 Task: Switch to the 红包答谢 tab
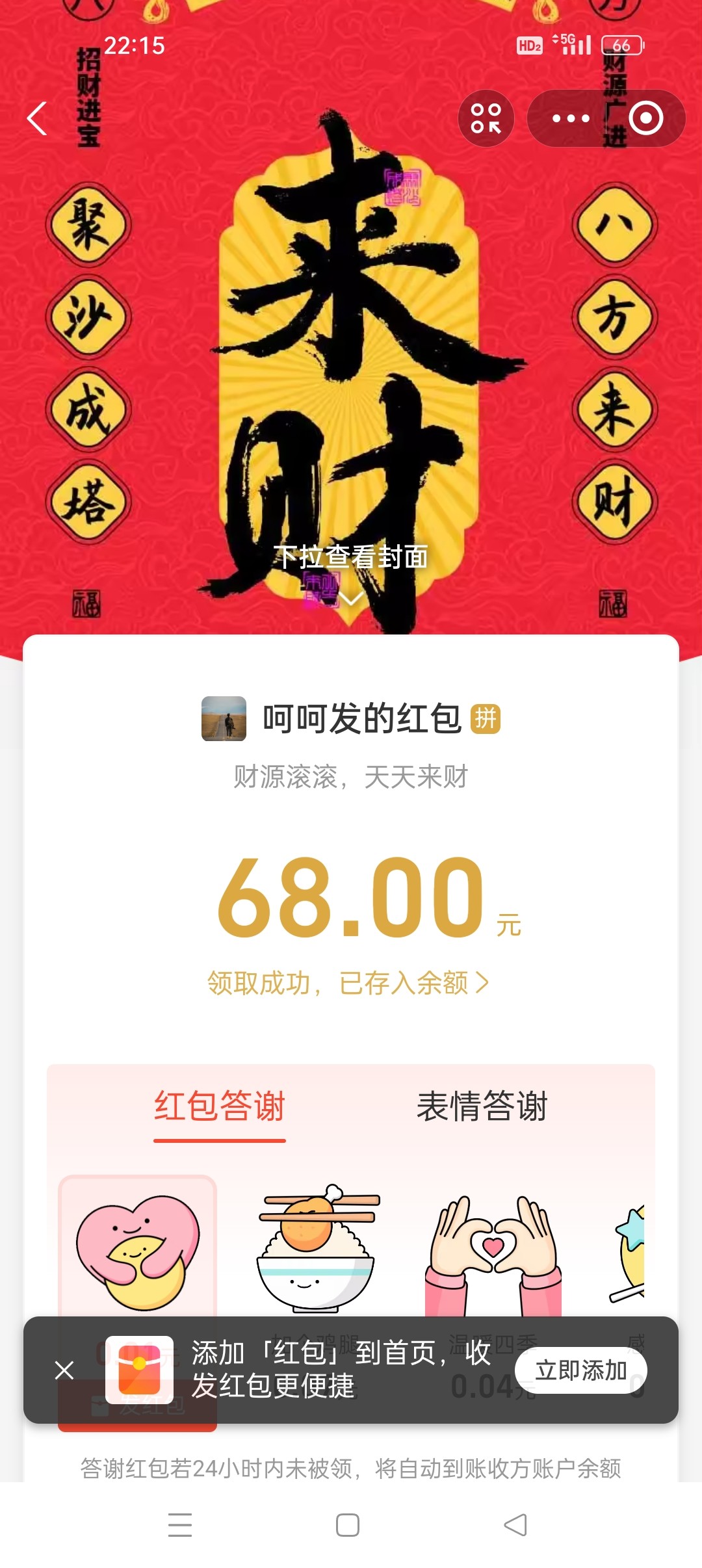pyautogui.click(x=220, y=1106)
